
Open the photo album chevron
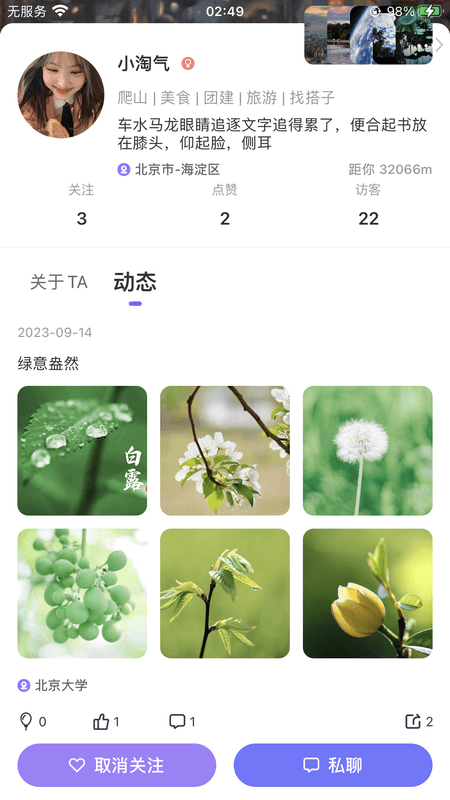point(439,45)
